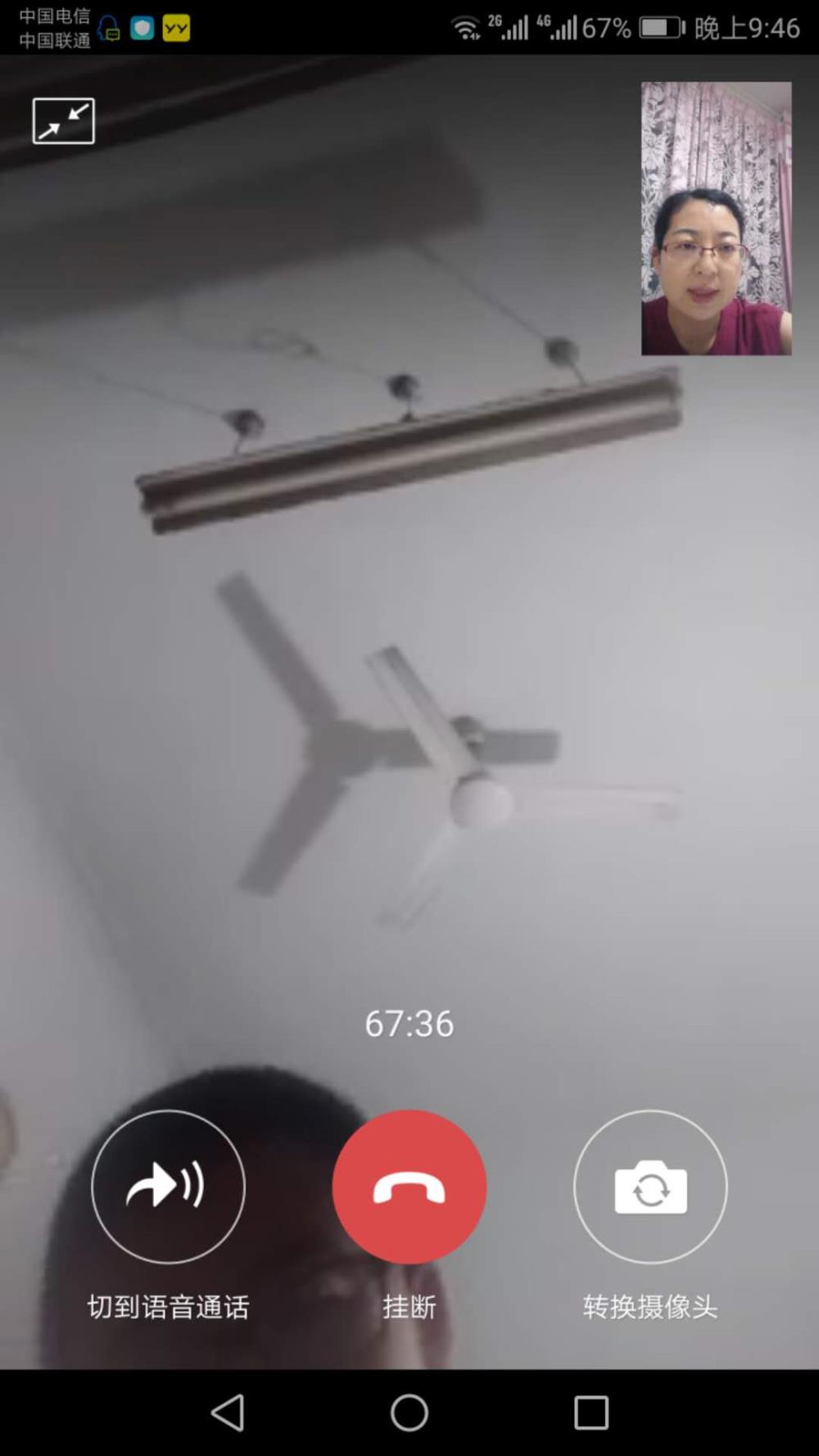Open the recent apps overview
Image resolution: width=819 pixels, height=1456 pixels.
pos(591,1413)
